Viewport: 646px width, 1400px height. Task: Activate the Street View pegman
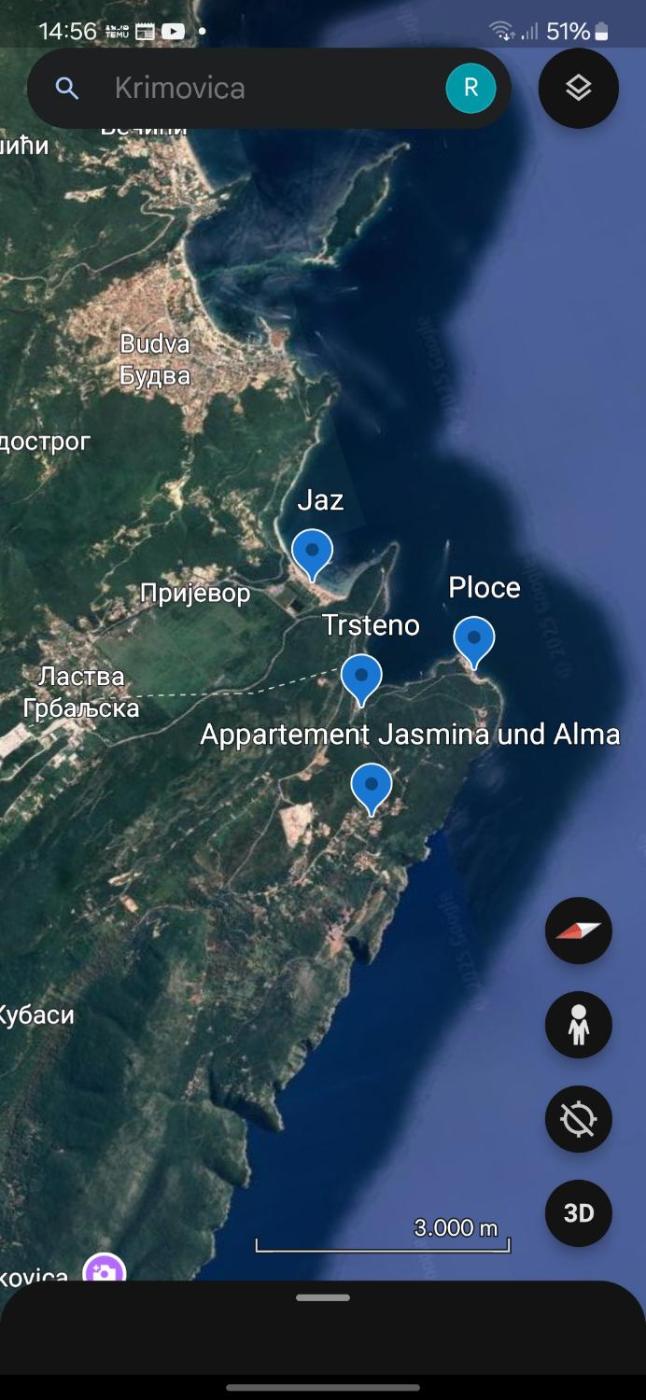coord(578,1025)
